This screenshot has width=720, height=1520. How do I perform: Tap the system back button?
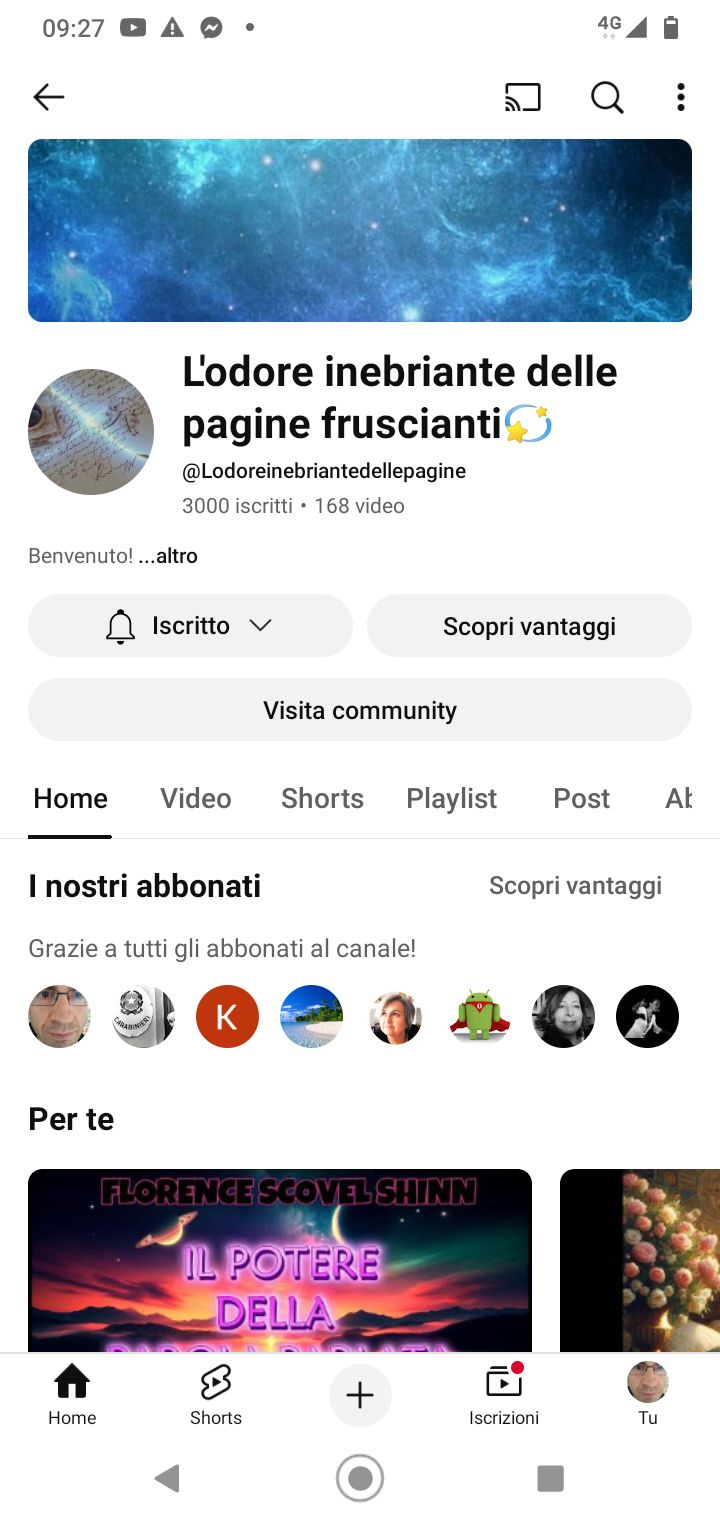coord(168,1478)
